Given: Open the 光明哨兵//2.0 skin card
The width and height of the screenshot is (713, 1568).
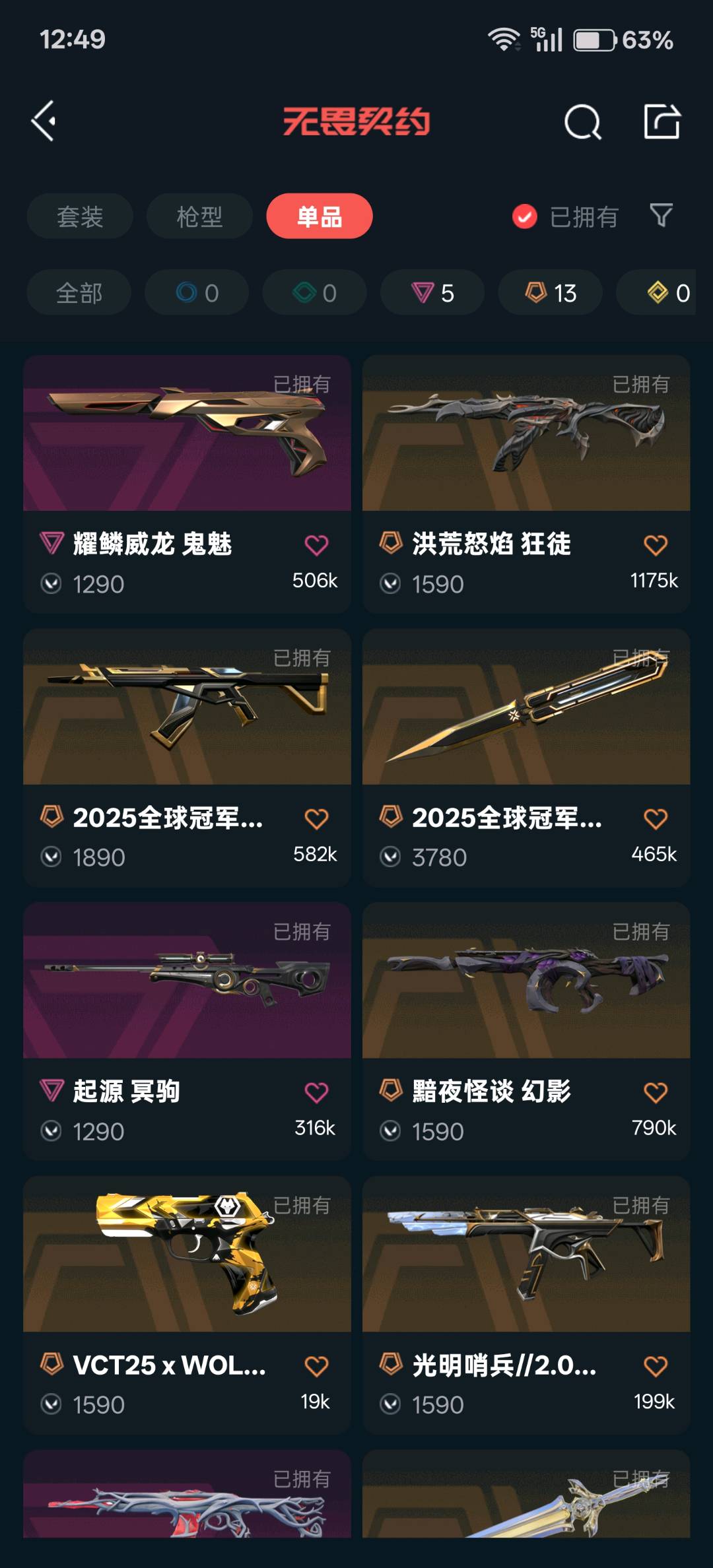Looking at the screenshot, I should (526, 1305).
